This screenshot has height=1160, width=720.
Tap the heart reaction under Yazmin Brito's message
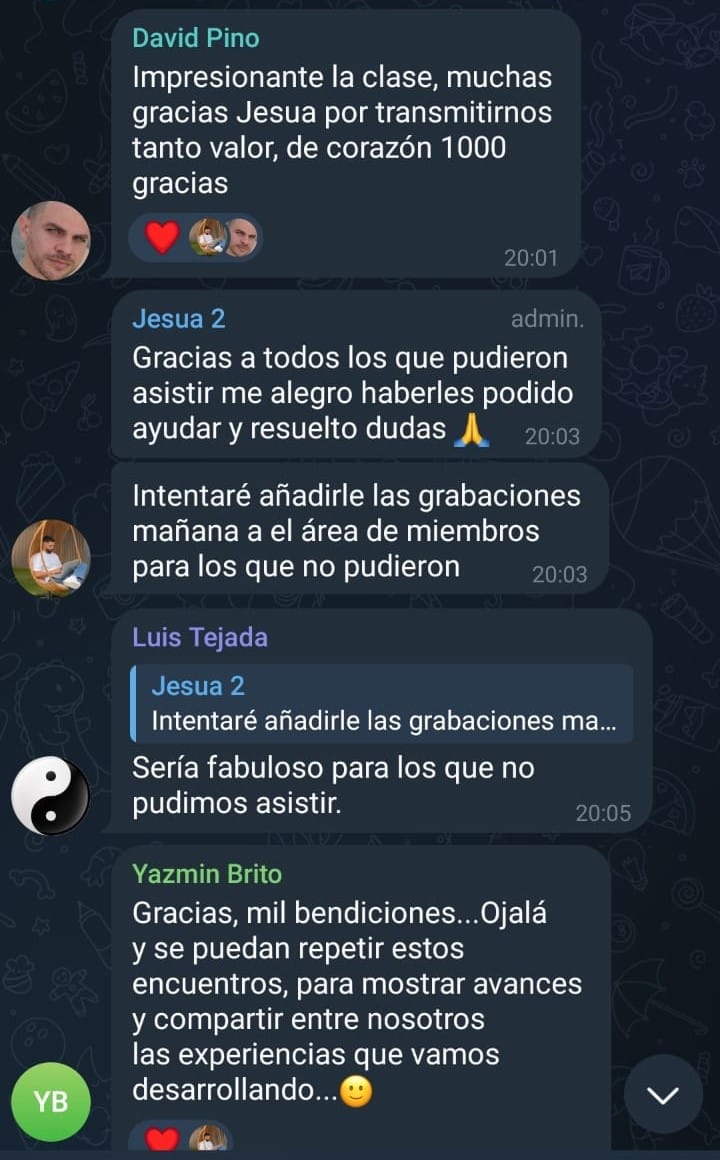pos(162,1140)
